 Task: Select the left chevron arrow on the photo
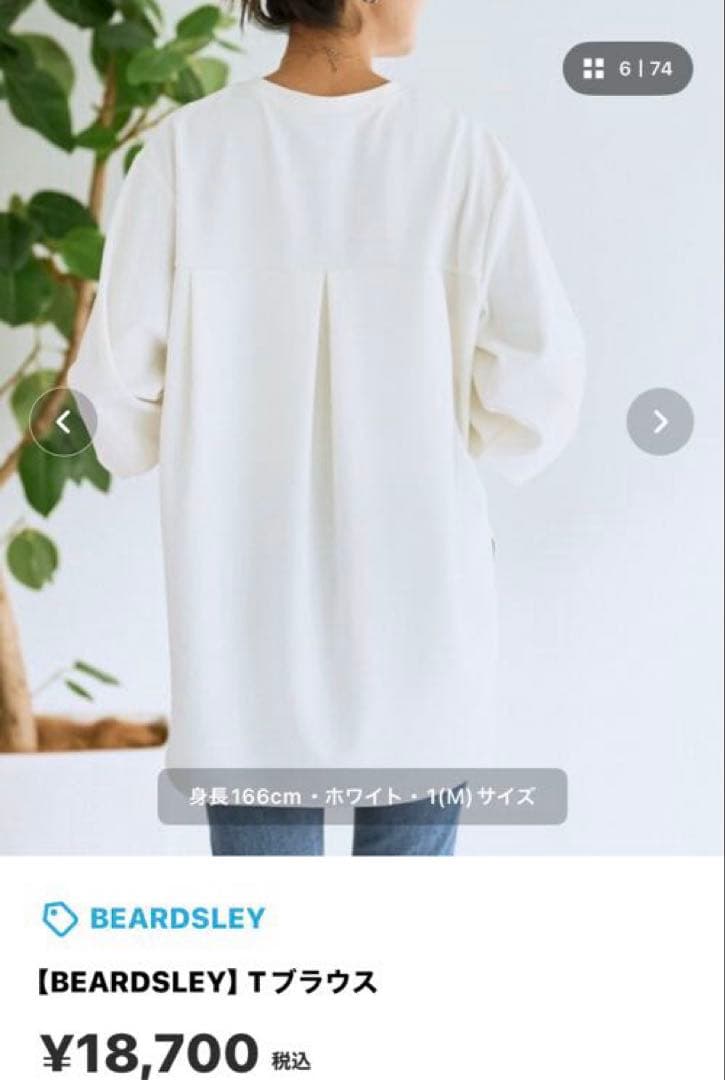[x=63, y=422]
